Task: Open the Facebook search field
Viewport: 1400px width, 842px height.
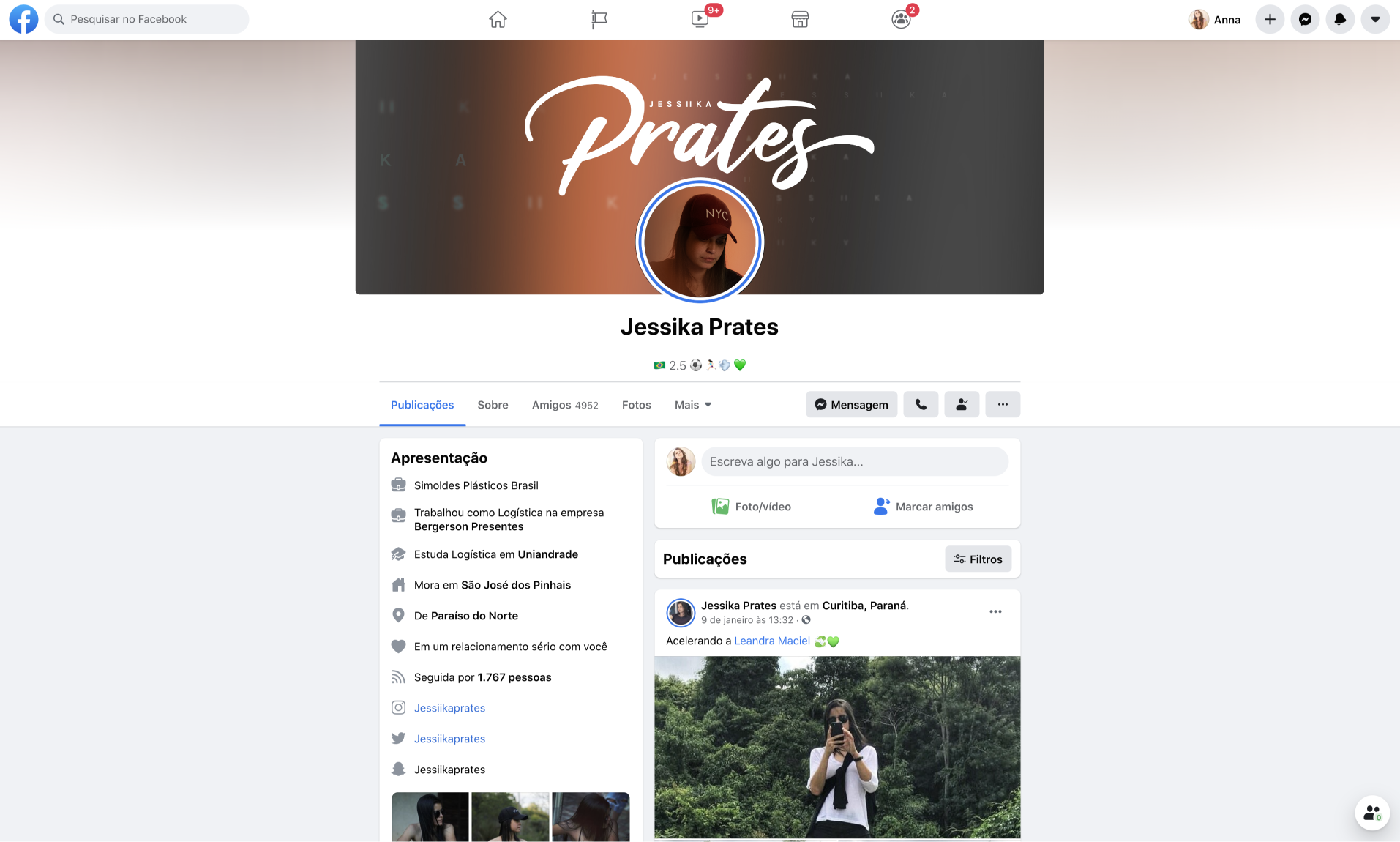Action: (x=146, y=19)
